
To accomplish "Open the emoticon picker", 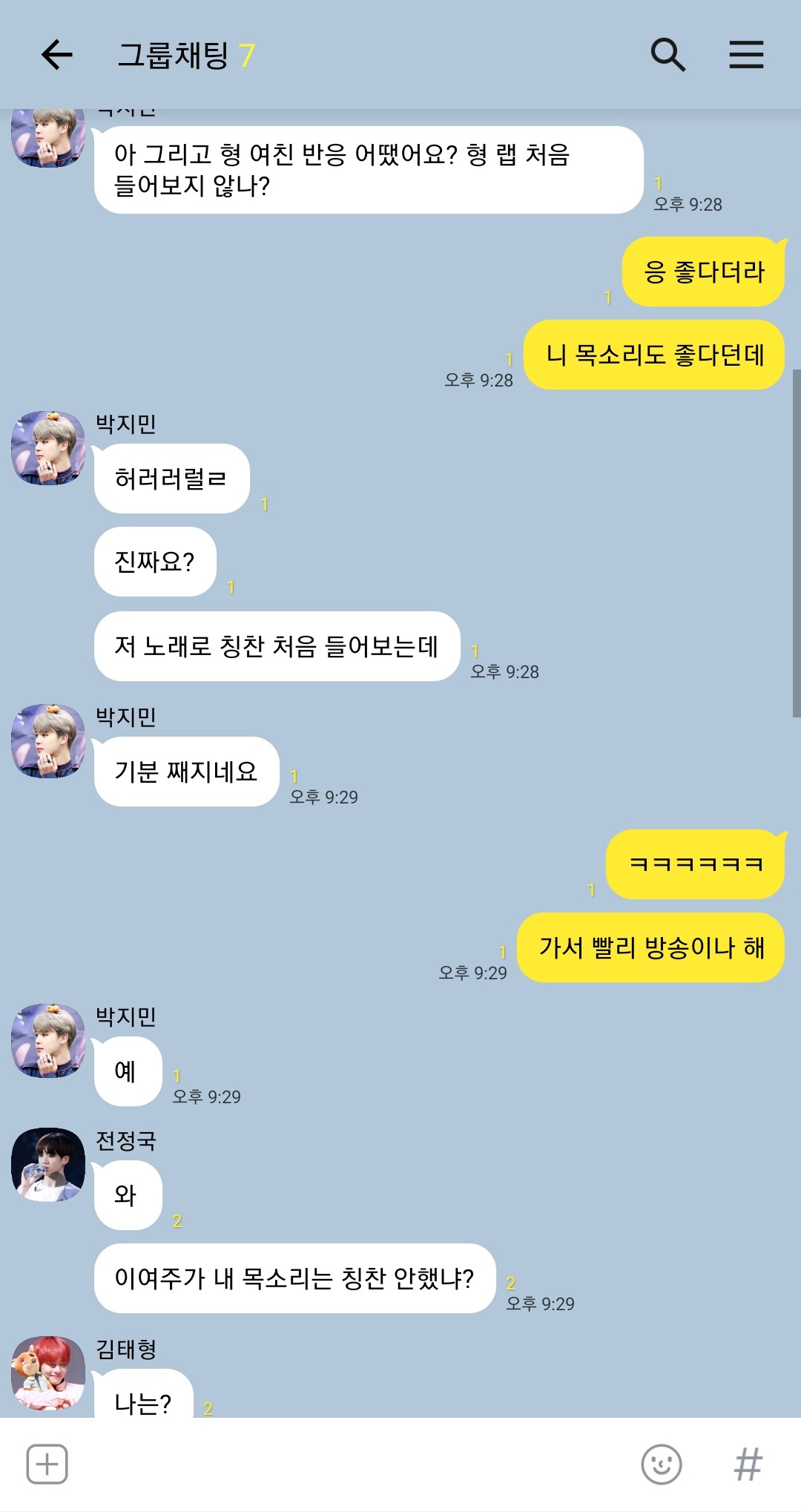I will pyautogui.click(x=661, y=1465).
